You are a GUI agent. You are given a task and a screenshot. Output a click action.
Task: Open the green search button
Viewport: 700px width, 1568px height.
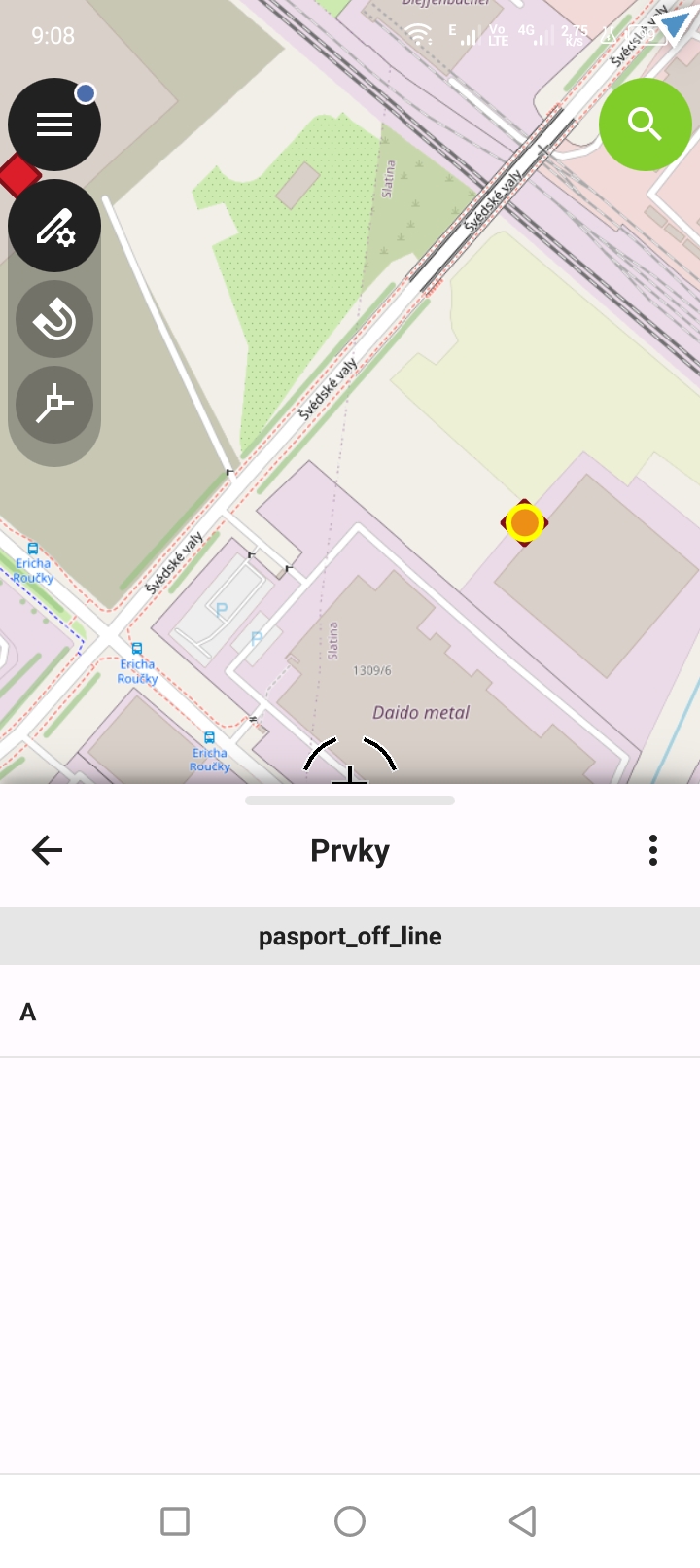pos(645,125)
